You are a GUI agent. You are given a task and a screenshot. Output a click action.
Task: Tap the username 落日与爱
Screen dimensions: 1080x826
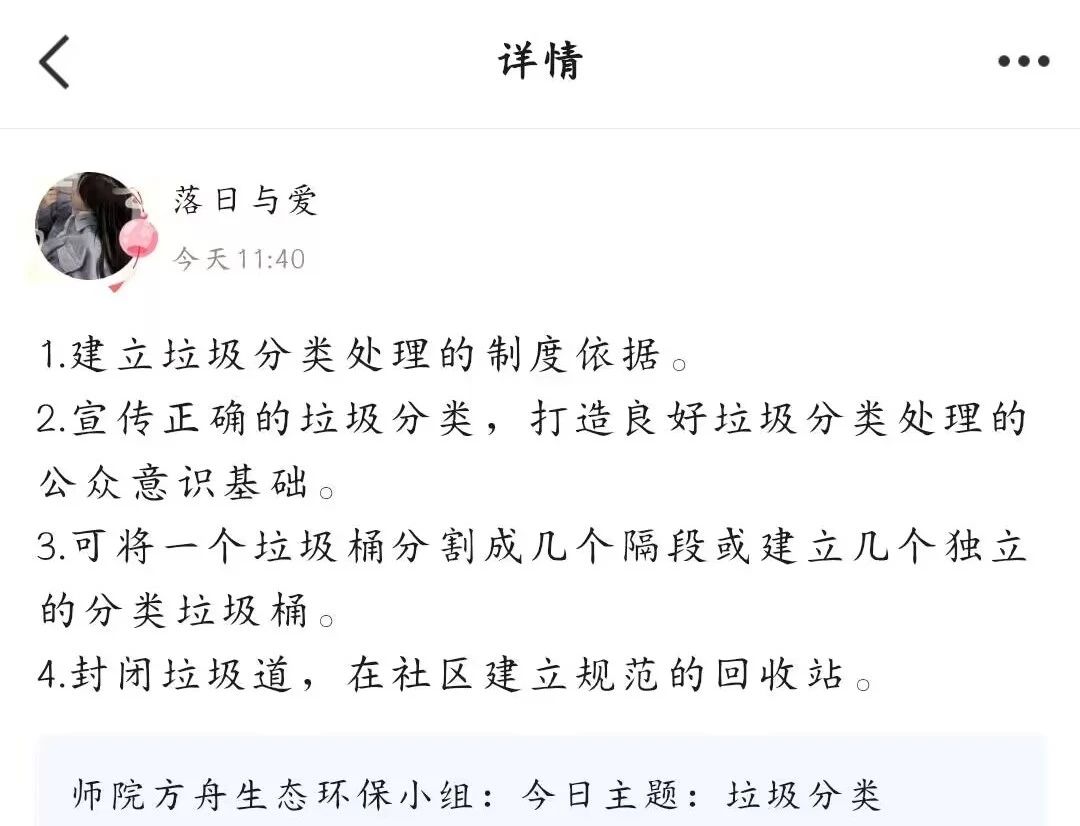pos(245,200)
